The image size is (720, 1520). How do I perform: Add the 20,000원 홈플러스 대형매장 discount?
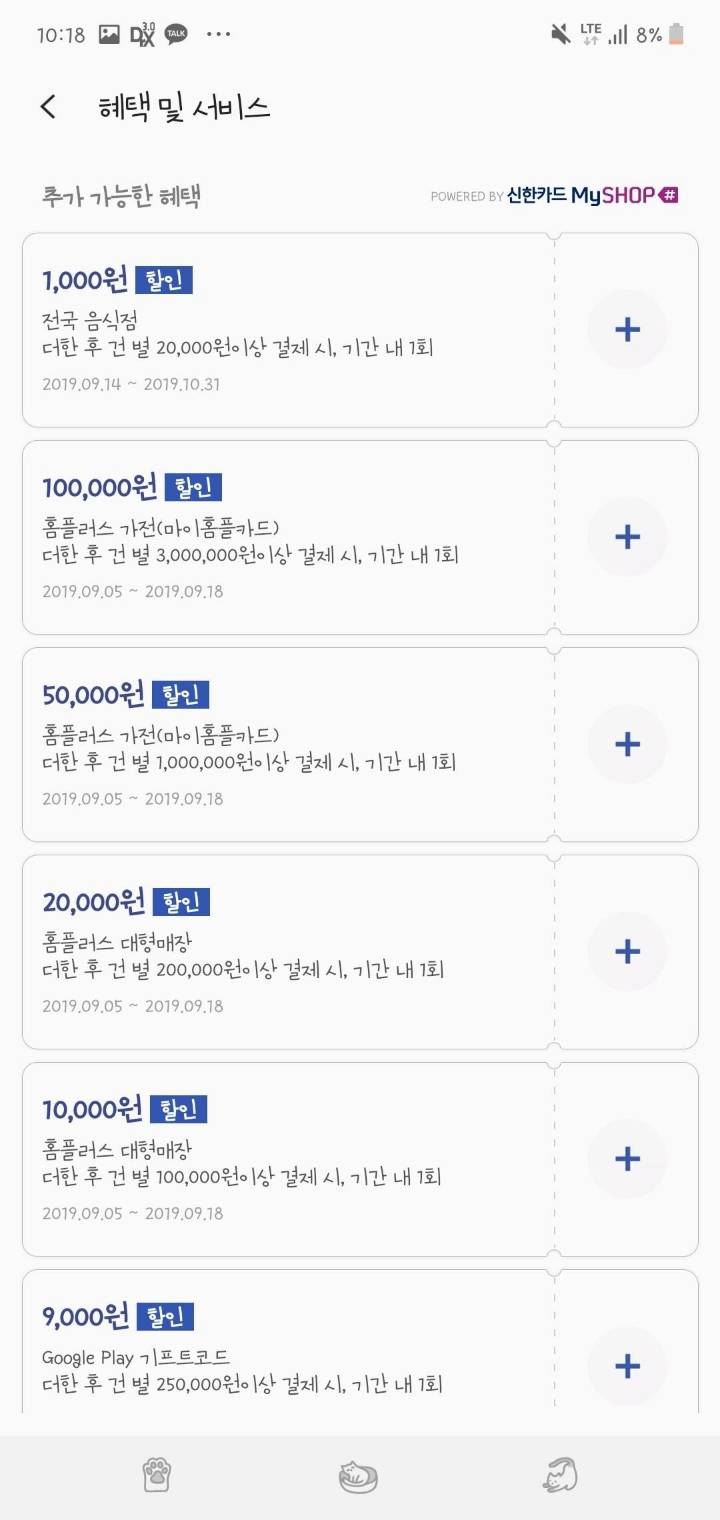pos(627,951)
